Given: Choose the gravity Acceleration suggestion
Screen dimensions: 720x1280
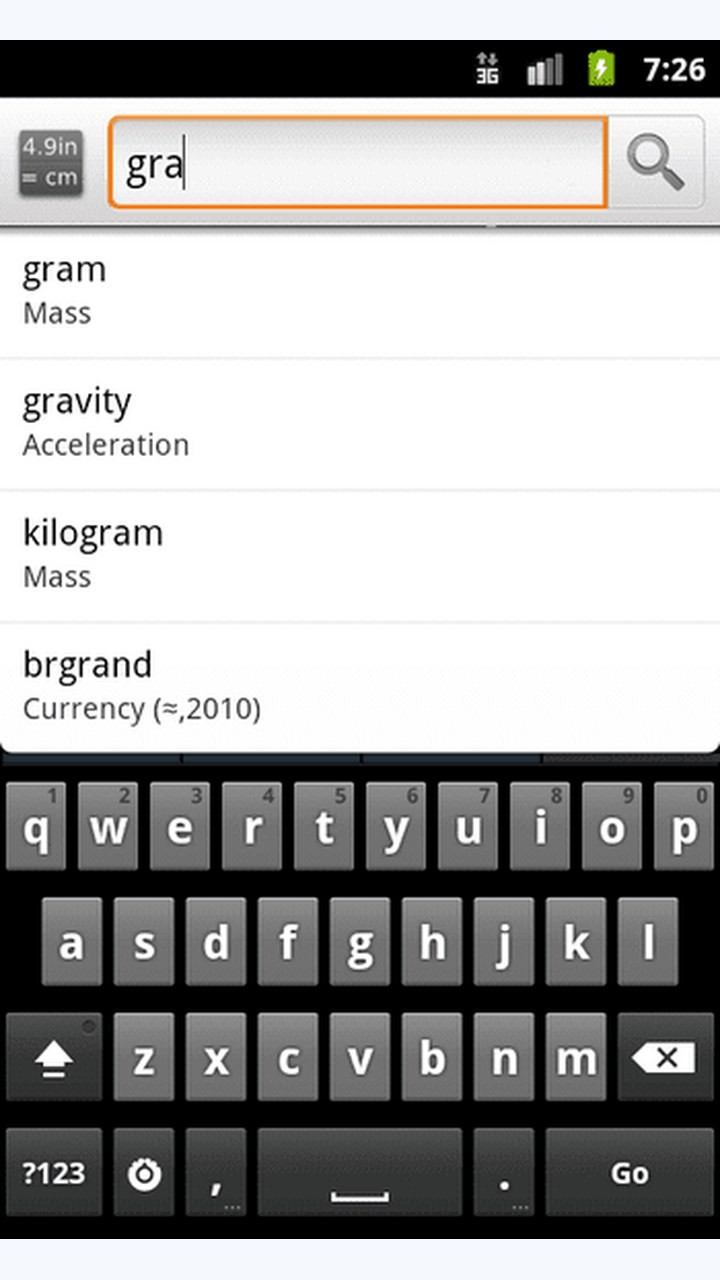Looking at the screenshot, I should coord(360,424).
